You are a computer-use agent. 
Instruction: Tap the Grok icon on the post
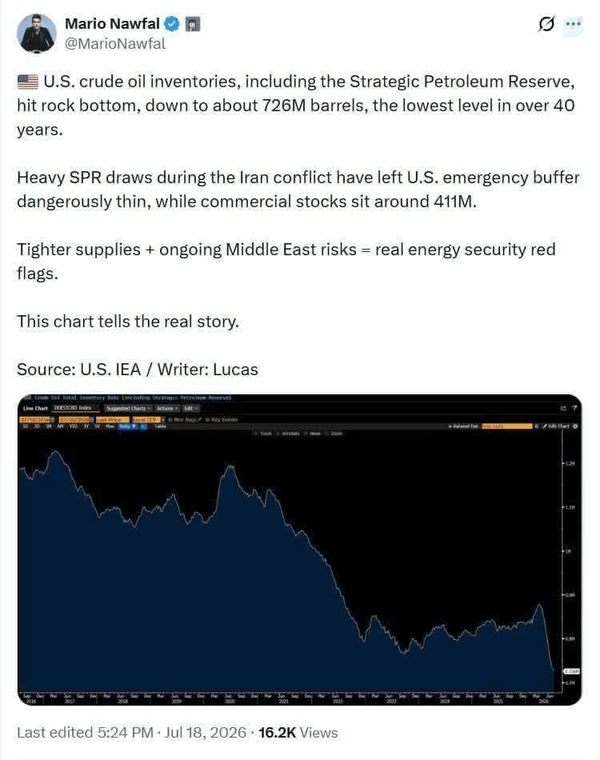coord(546,24)
